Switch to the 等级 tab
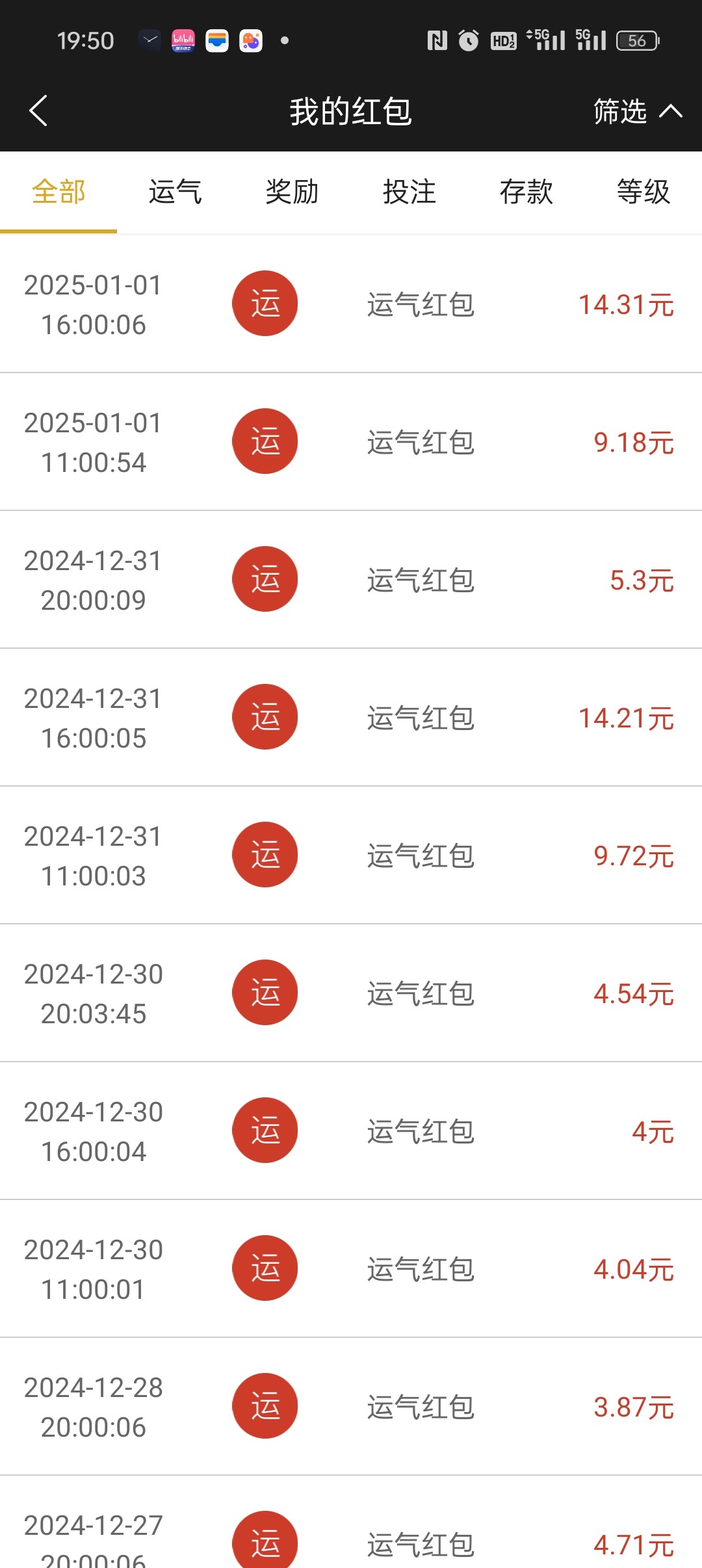Screen dimensions: 702x1568 click(643, 192)
